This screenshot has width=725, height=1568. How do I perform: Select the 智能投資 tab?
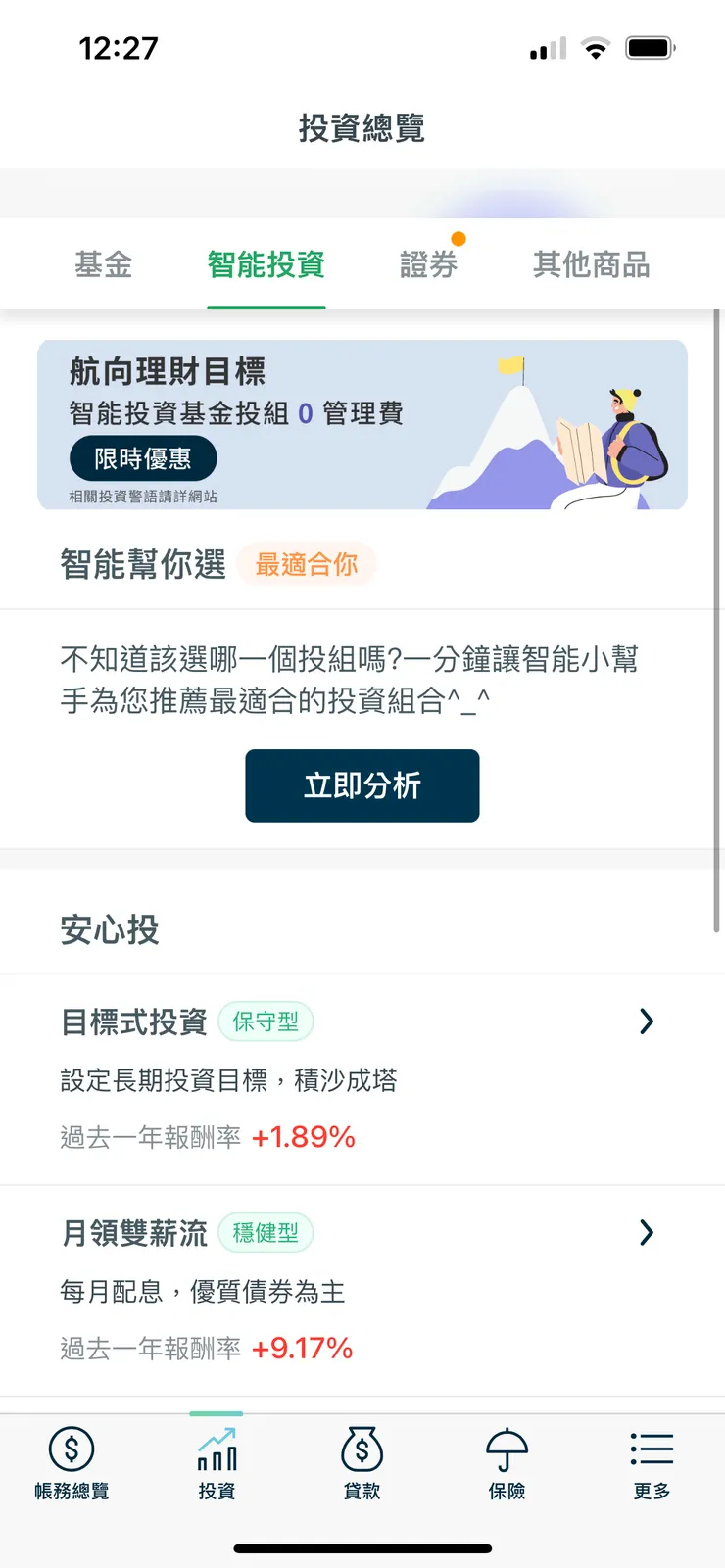(x=266, y=264)
